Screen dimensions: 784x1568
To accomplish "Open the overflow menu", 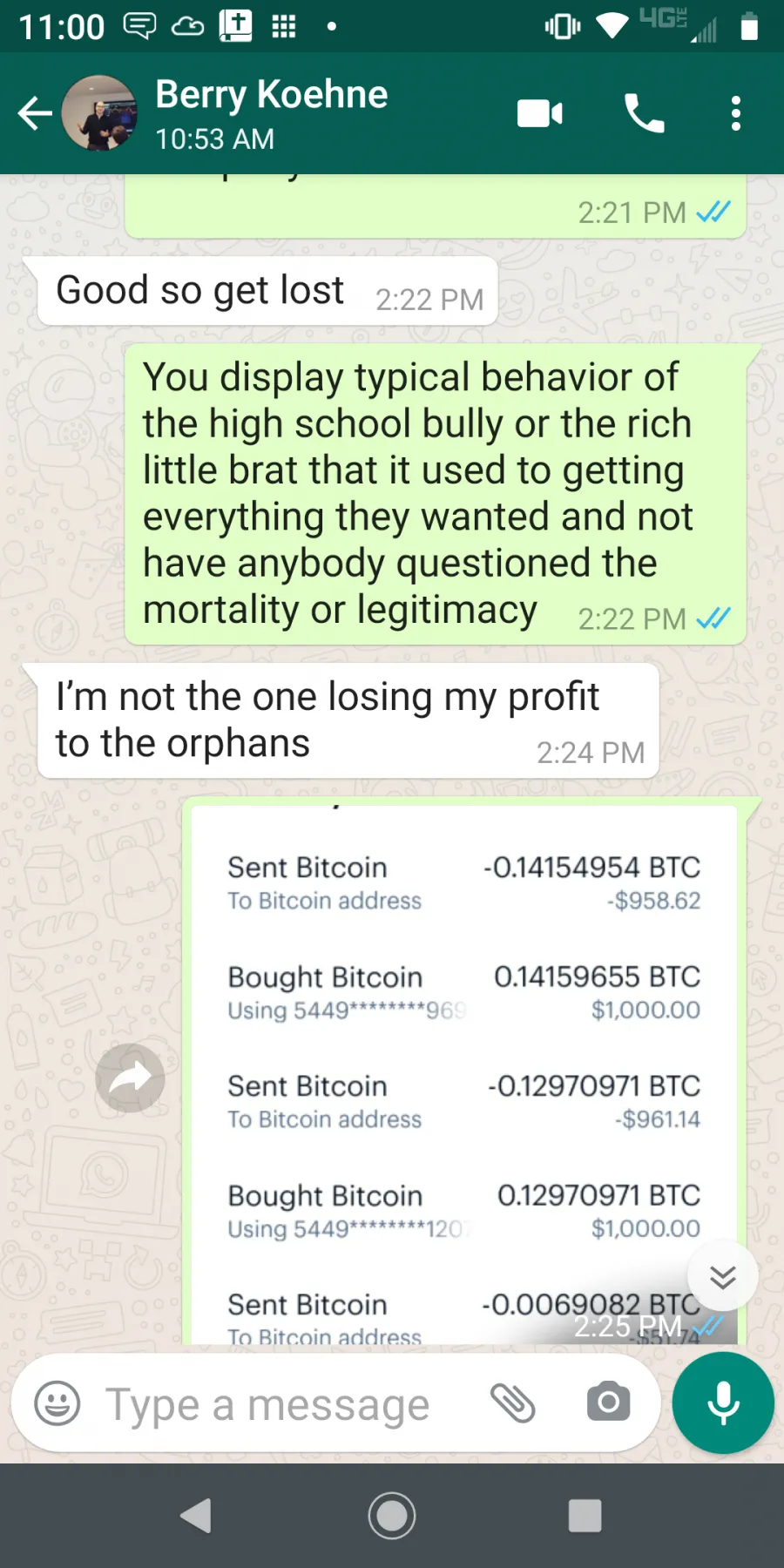I will [x=736, y=113].
